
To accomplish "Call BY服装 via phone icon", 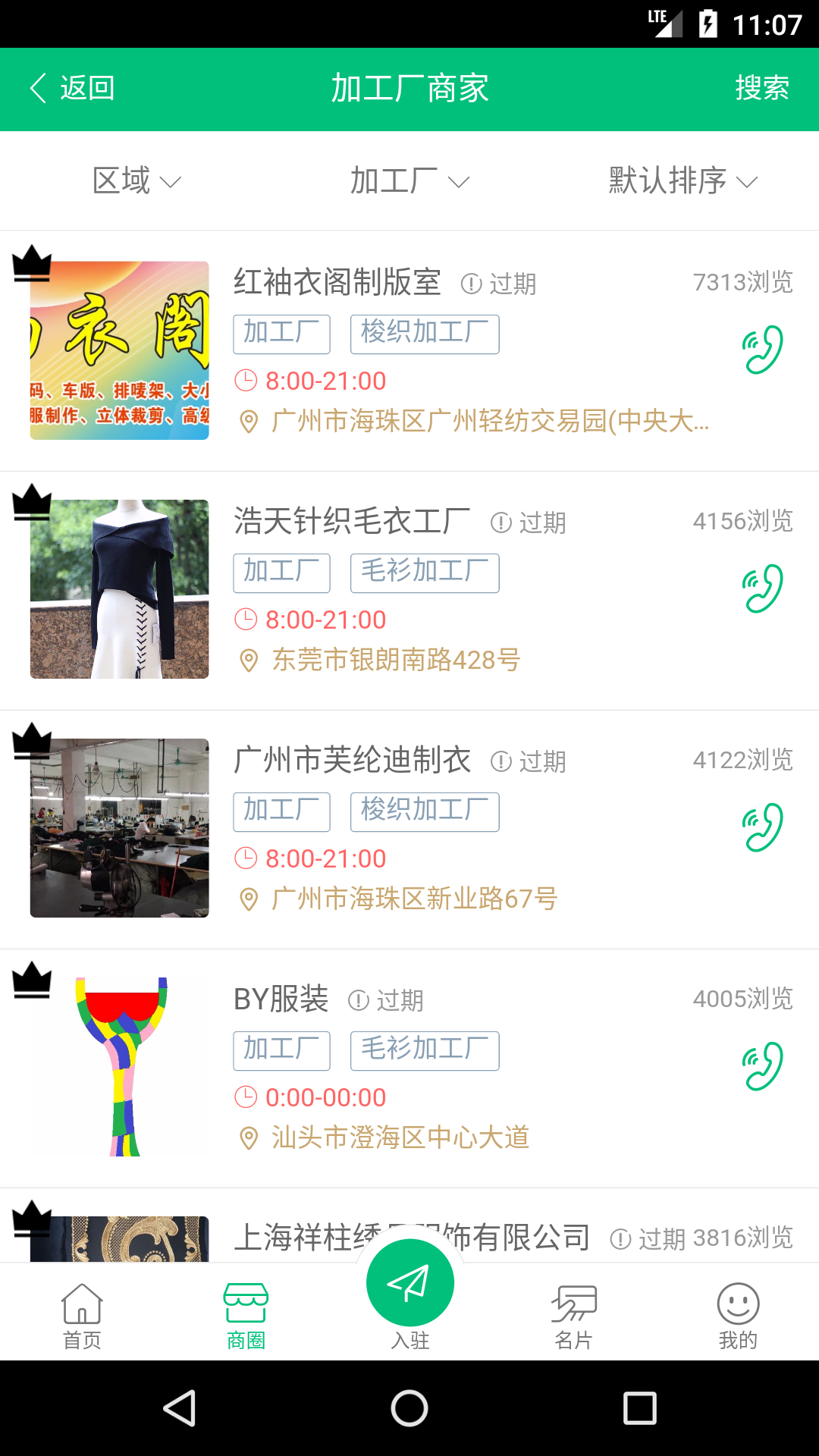I will (x=762, y=1066).
